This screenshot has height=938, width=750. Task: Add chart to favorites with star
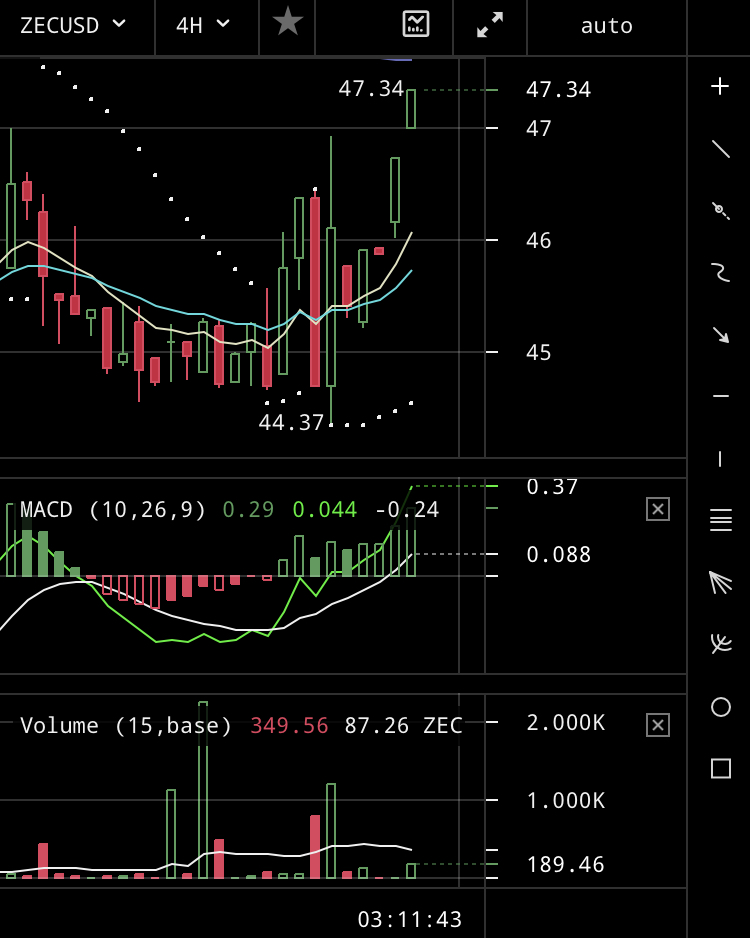click(288, 22)
